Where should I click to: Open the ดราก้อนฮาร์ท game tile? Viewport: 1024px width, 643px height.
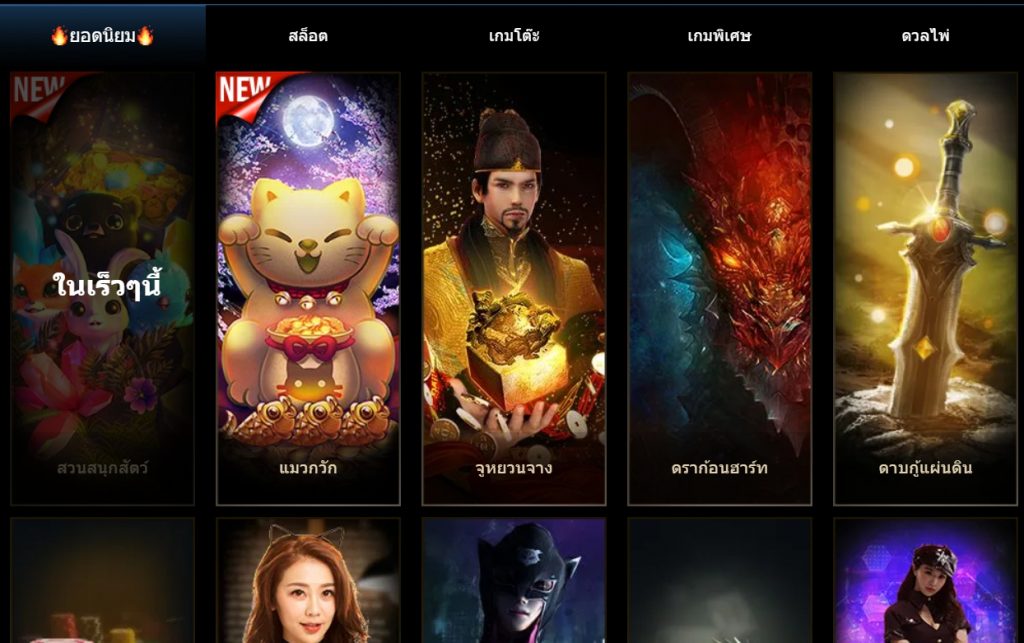pyautogui.click(x=719, y=288)
